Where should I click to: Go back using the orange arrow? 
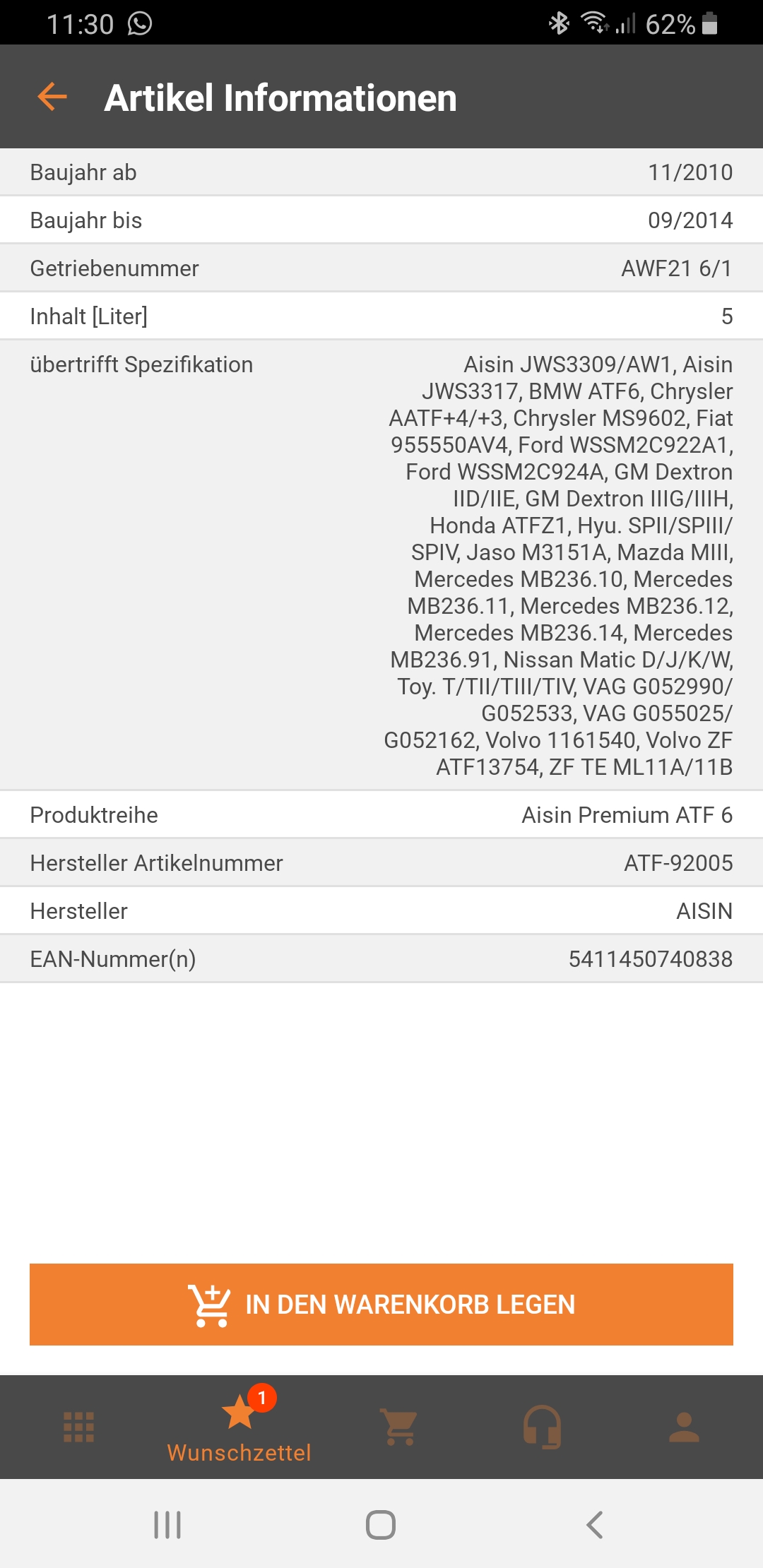pos(52,97)
